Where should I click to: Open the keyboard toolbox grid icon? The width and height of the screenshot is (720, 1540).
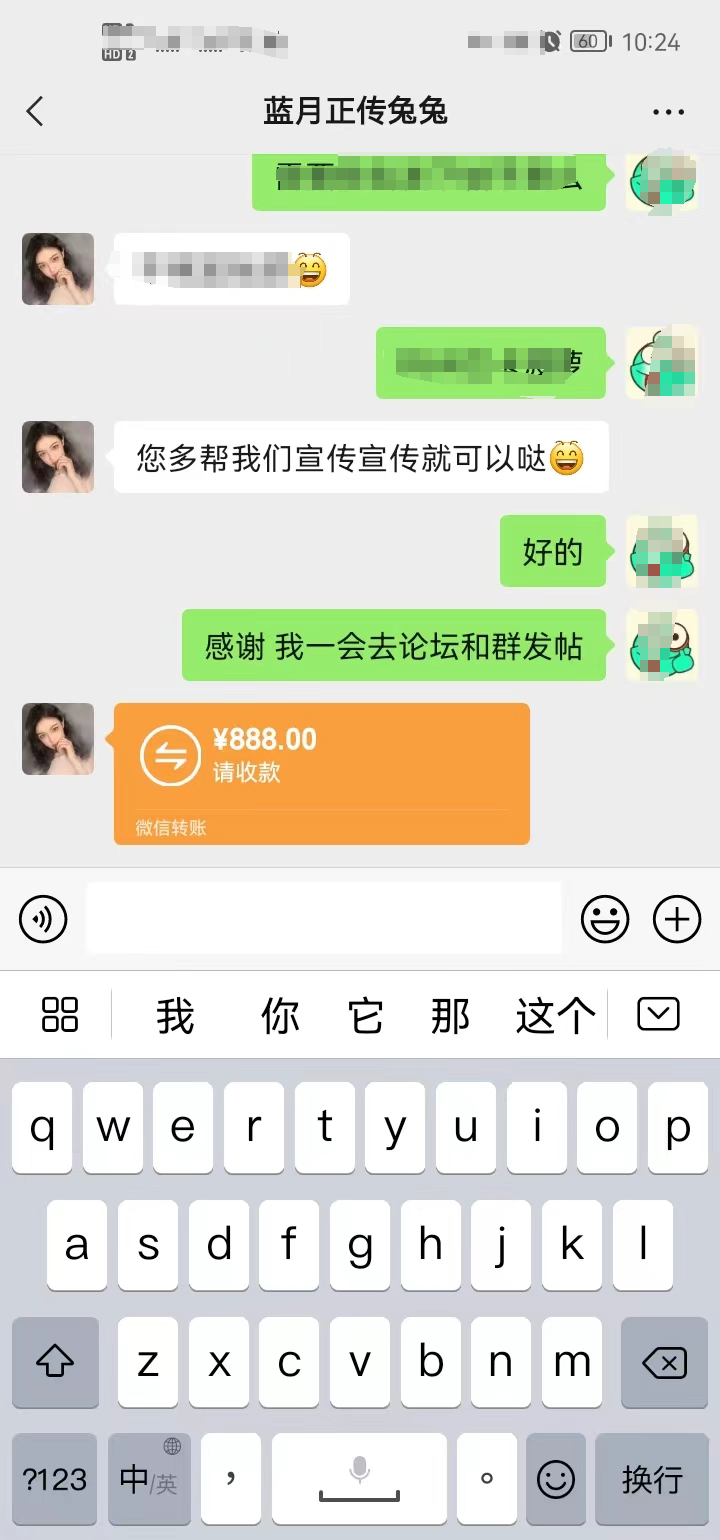(x=60, y=1015)
